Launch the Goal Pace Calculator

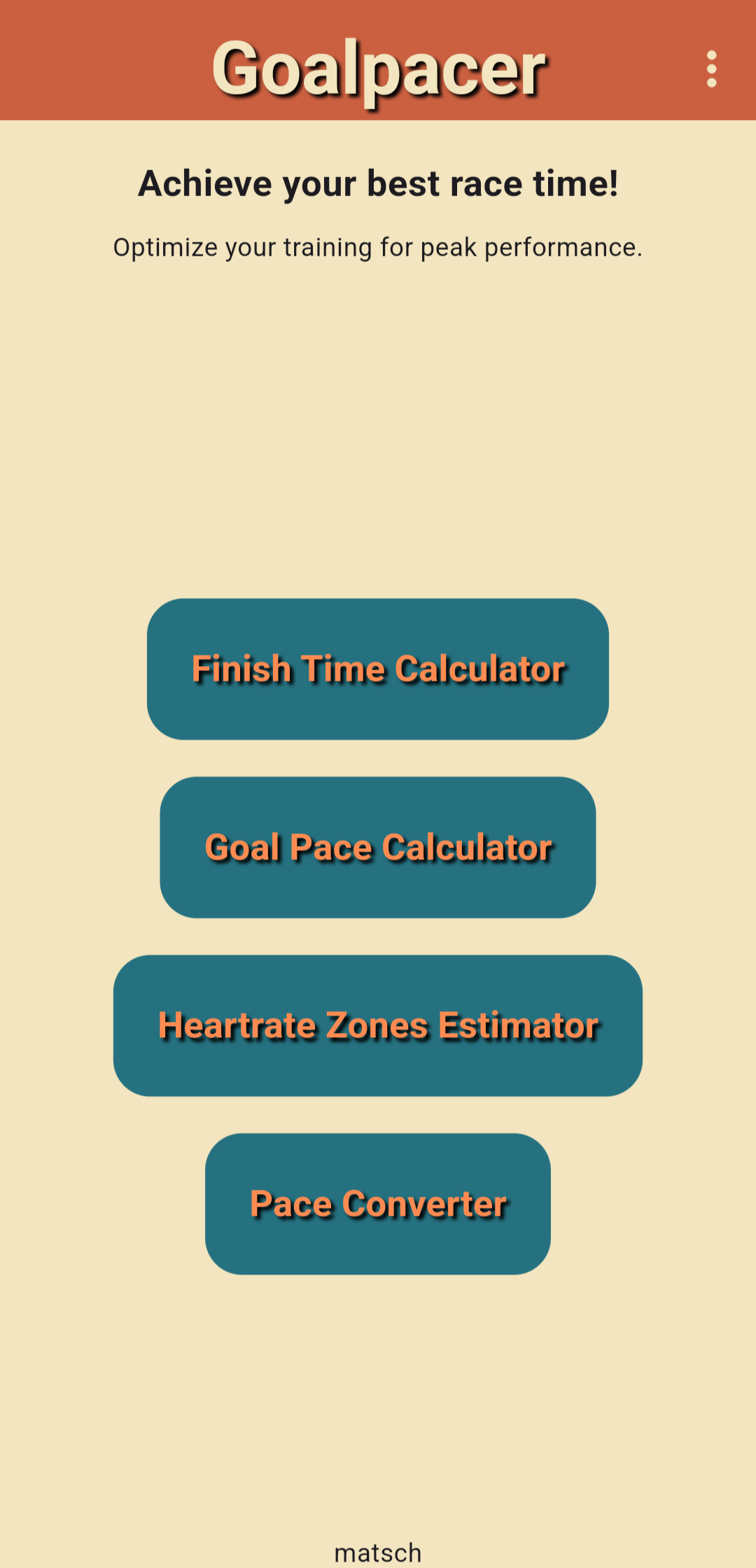coord(378,847)
